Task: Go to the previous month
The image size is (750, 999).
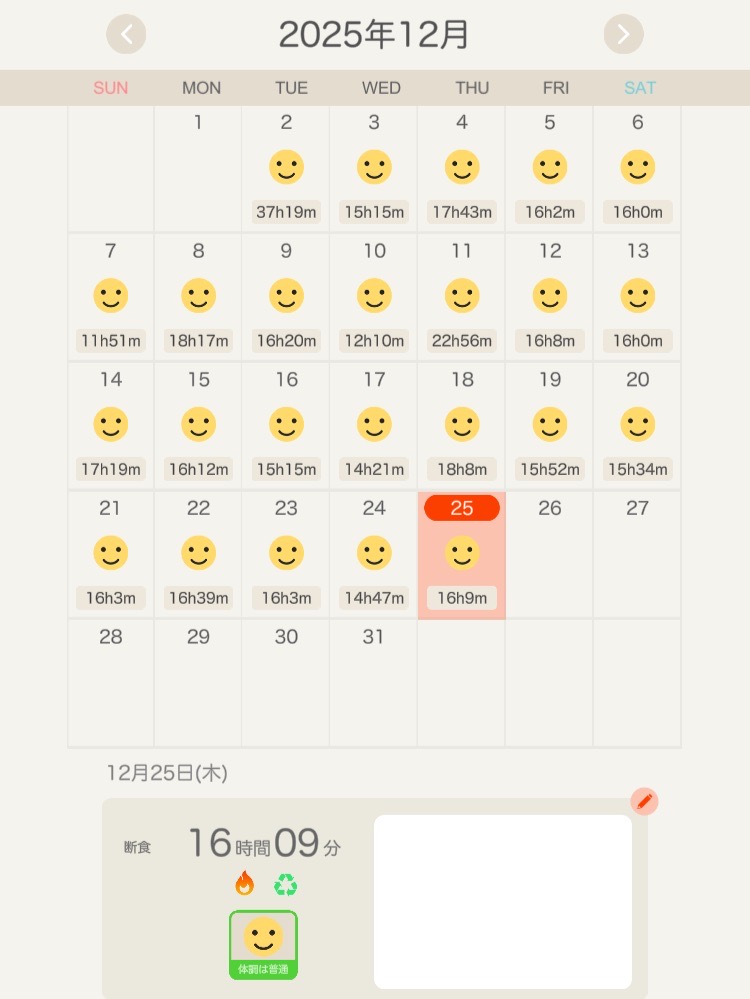Action: [126, 35]
